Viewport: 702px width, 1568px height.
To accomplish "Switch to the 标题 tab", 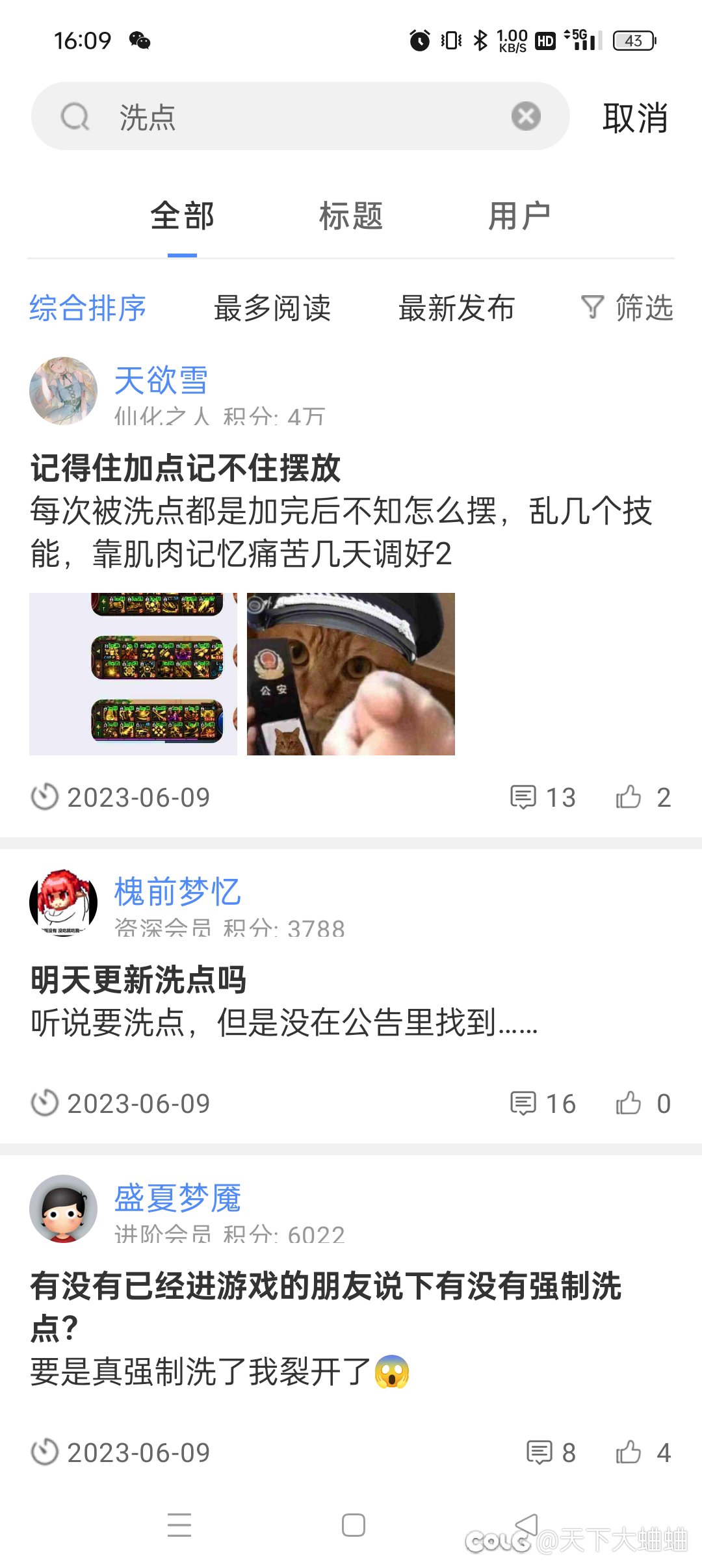I will tap(351, 216).
